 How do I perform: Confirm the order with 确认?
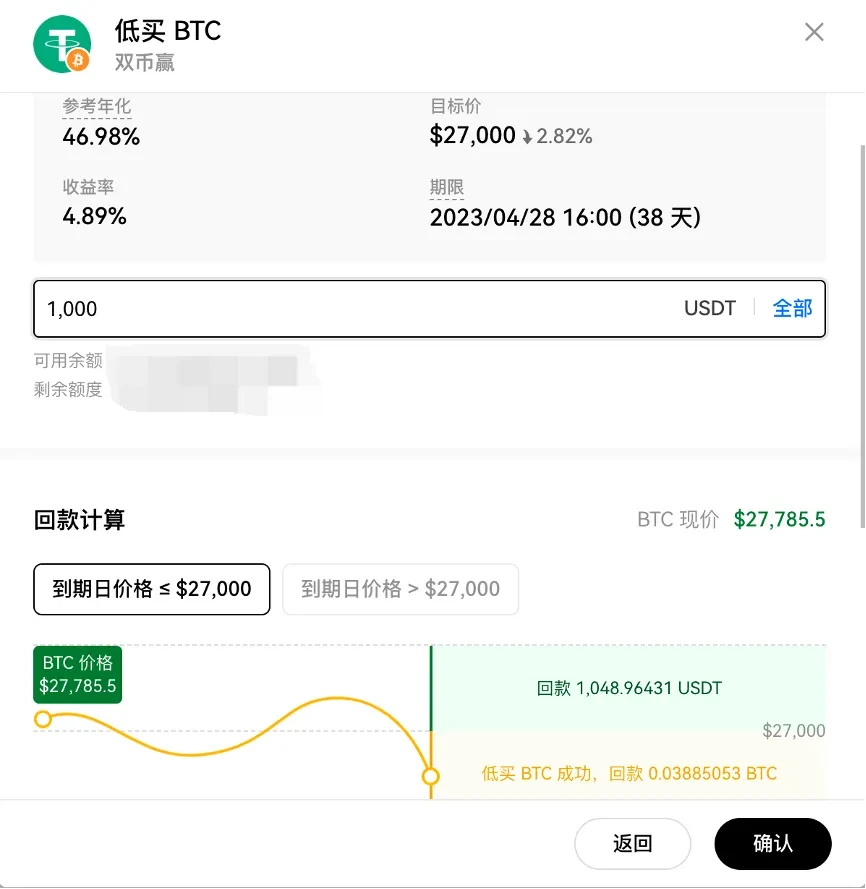click(772, 843)
